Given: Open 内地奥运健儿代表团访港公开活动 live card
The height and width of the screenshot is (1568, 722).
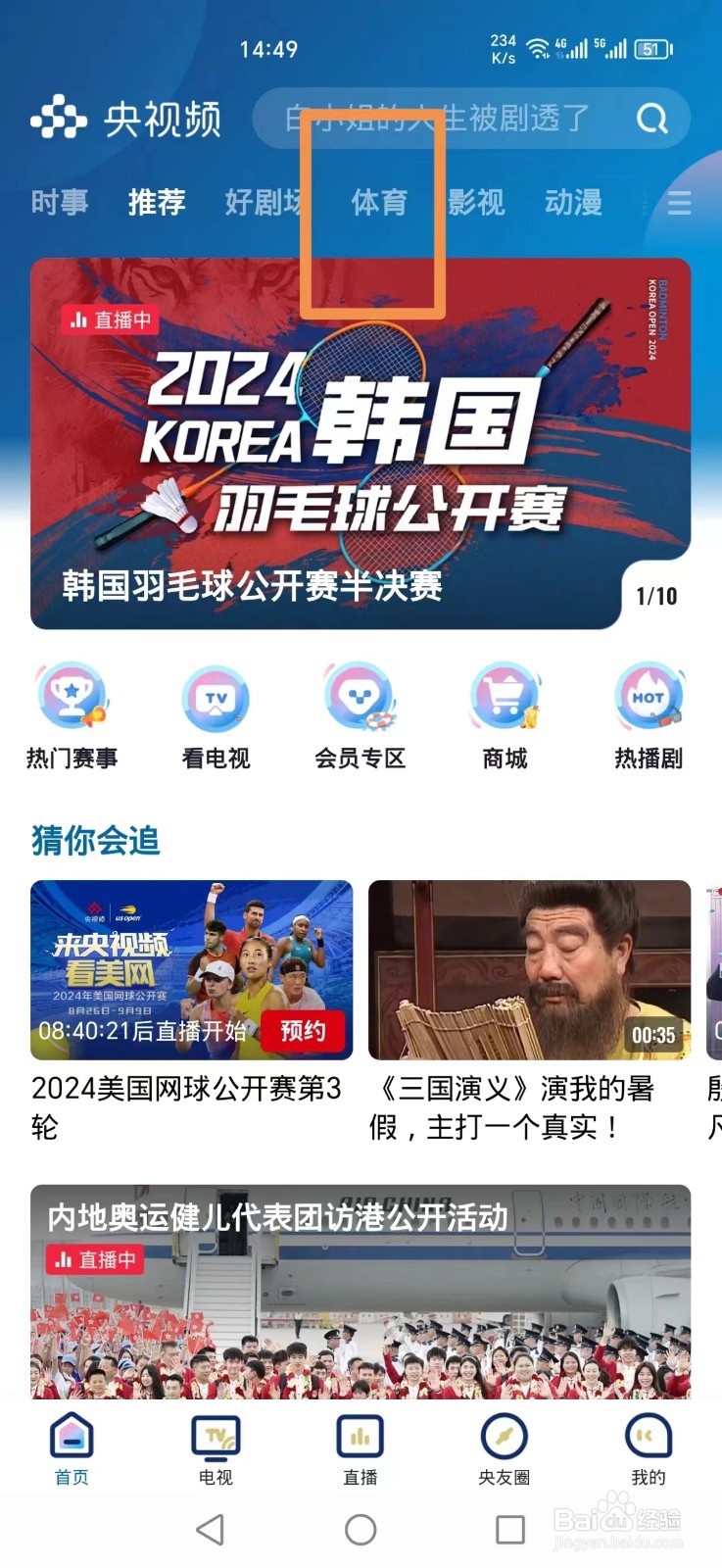Looking at the screenshot, I should [x=360, y=1294].
